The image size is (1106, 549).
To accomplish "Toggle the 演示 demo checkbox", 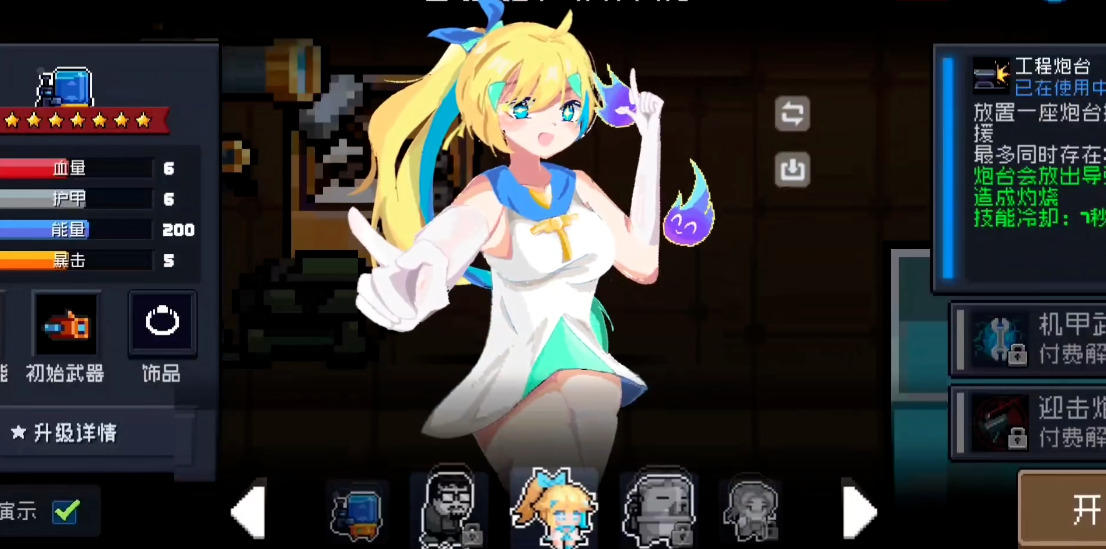I will coord(67,511).
